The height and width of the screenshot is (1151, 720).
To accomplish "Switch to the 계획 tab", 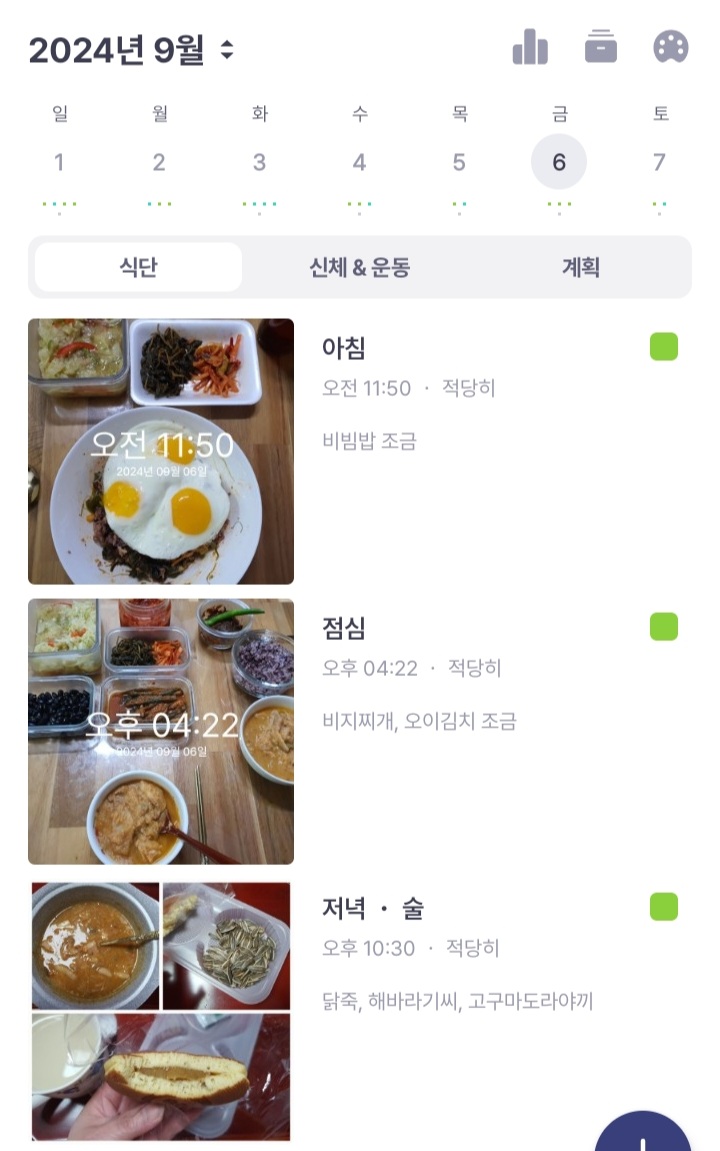I will pos(580,267).
